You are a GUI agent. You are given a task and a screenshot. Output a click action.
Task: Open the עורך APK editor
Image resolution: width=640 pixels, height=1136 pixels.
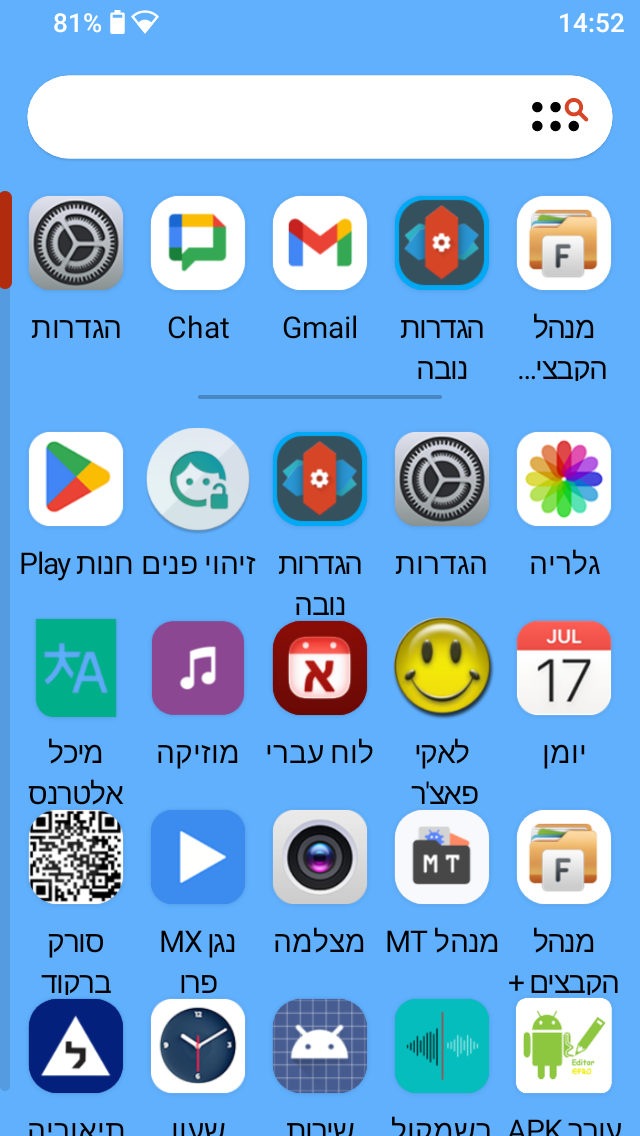click(564, 1046)
